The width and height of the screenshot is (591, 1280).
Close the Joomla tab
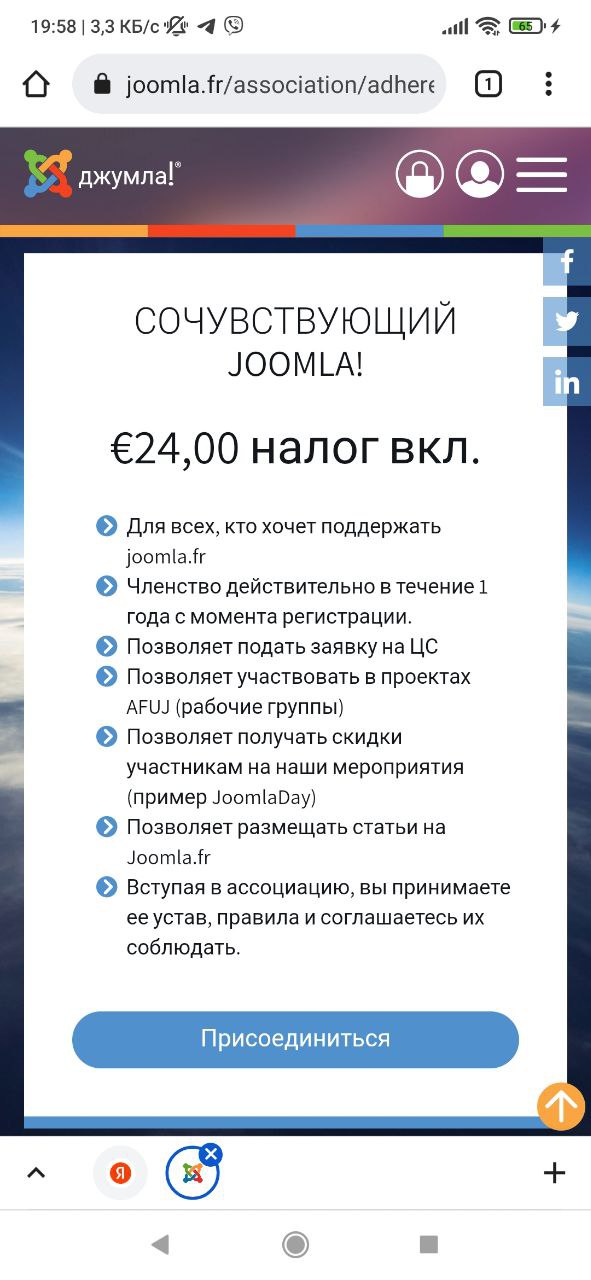[x=211, y=1155]
